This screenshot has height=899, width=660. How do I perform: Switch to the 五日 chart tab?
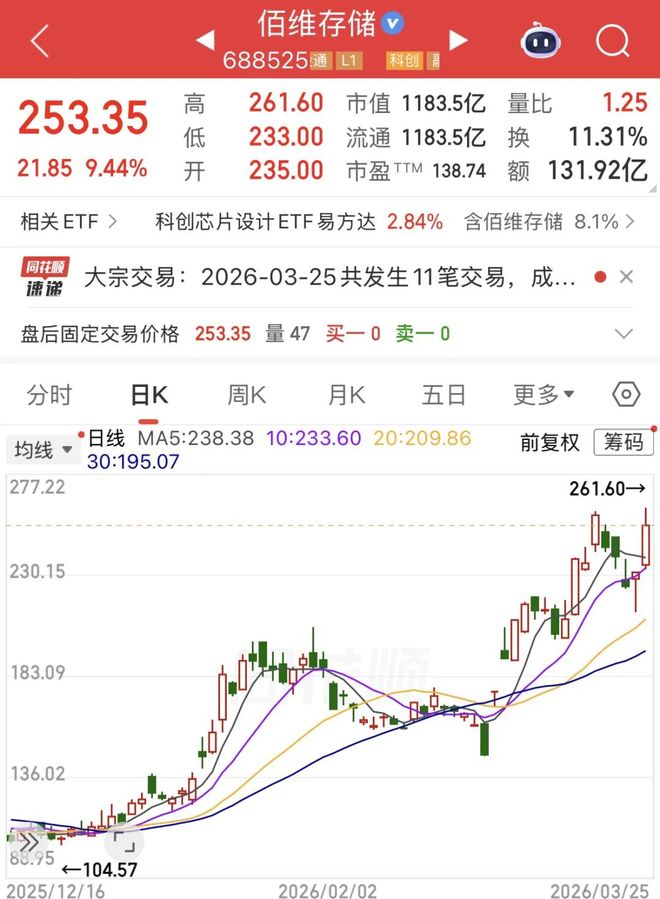pos(443,395)
